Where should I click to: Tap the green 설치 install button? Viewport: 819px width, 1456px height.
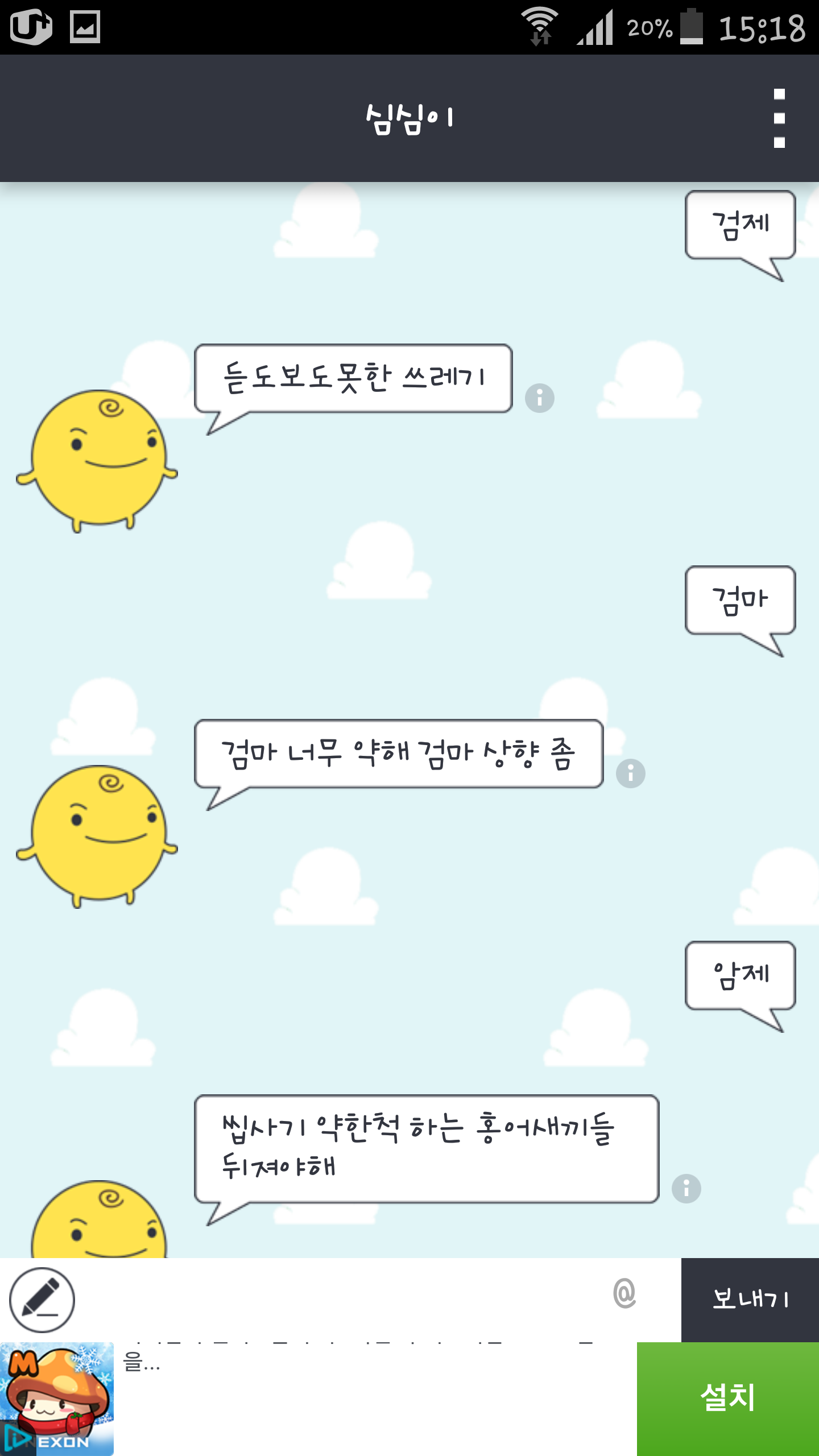pyautogui.click(x=728, y=1399)
